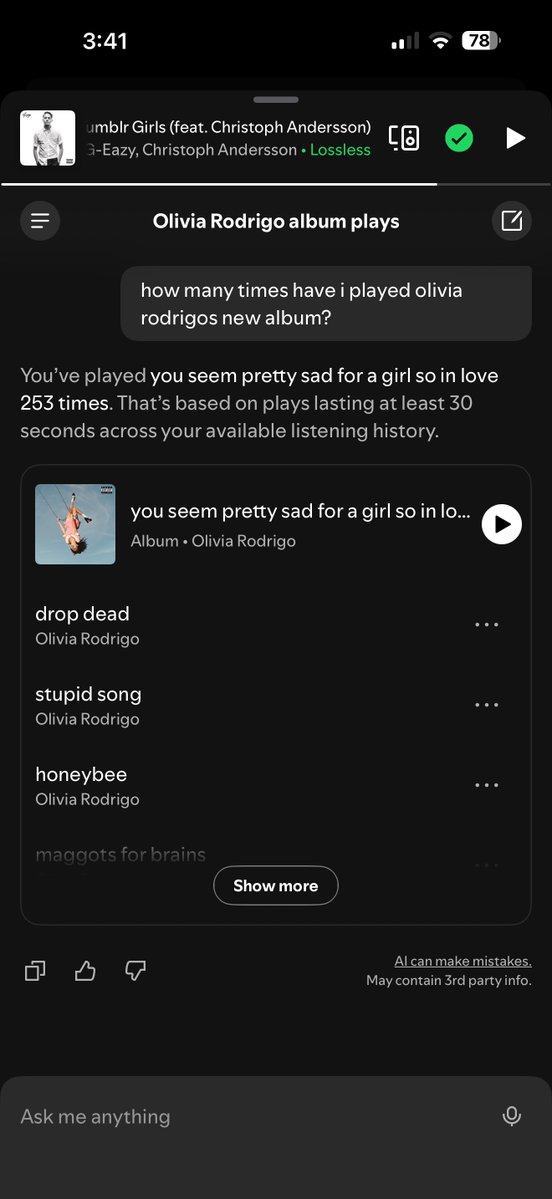Start a new chat with compose icon
The width and height of the screenshot is (552, 1199).
[511, 222]
